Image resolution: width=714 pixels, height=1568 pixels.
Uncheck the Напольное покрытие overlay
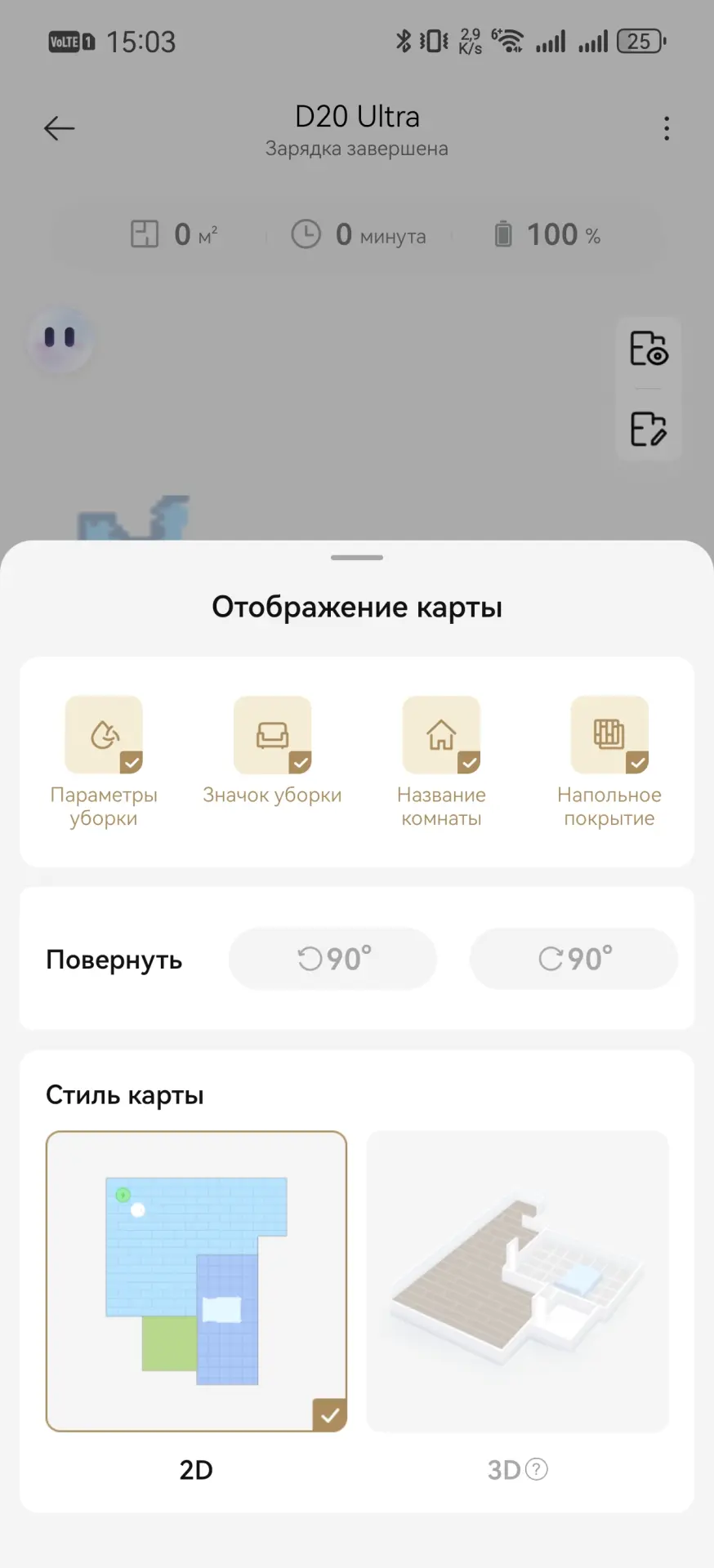[638, 762]
